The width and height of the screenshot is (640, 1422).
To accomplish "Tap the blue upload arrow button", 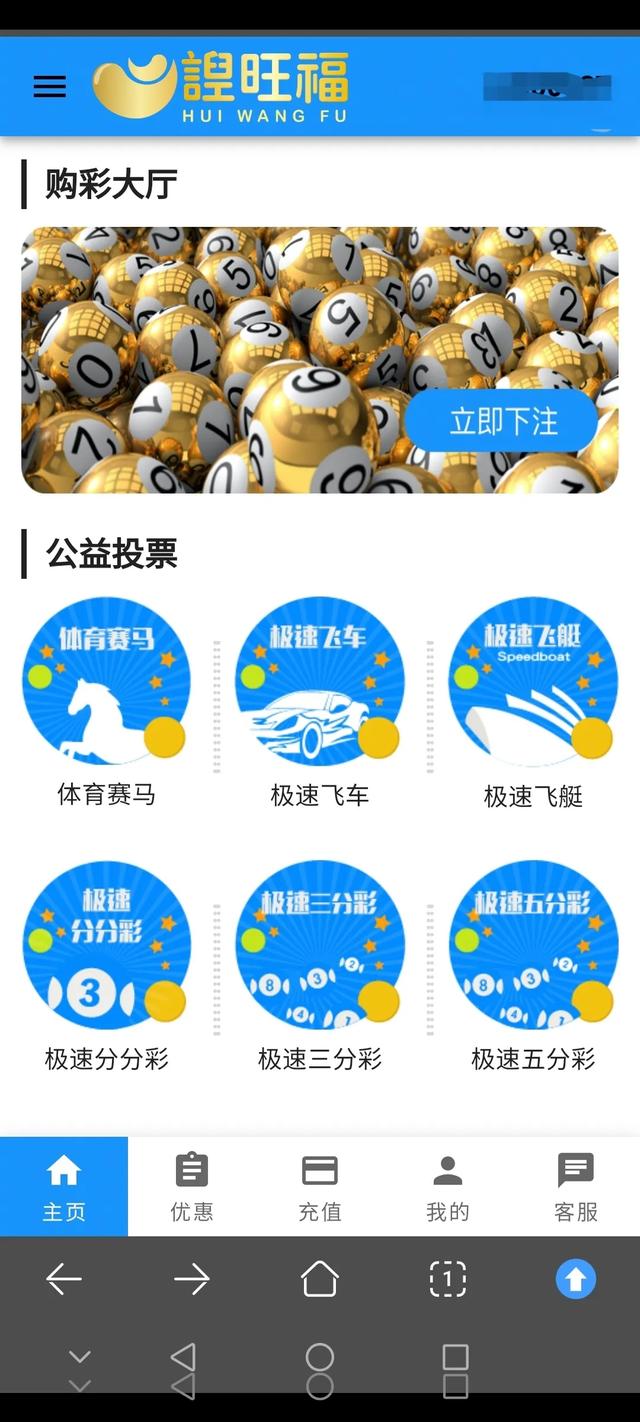I will 576,1279.
